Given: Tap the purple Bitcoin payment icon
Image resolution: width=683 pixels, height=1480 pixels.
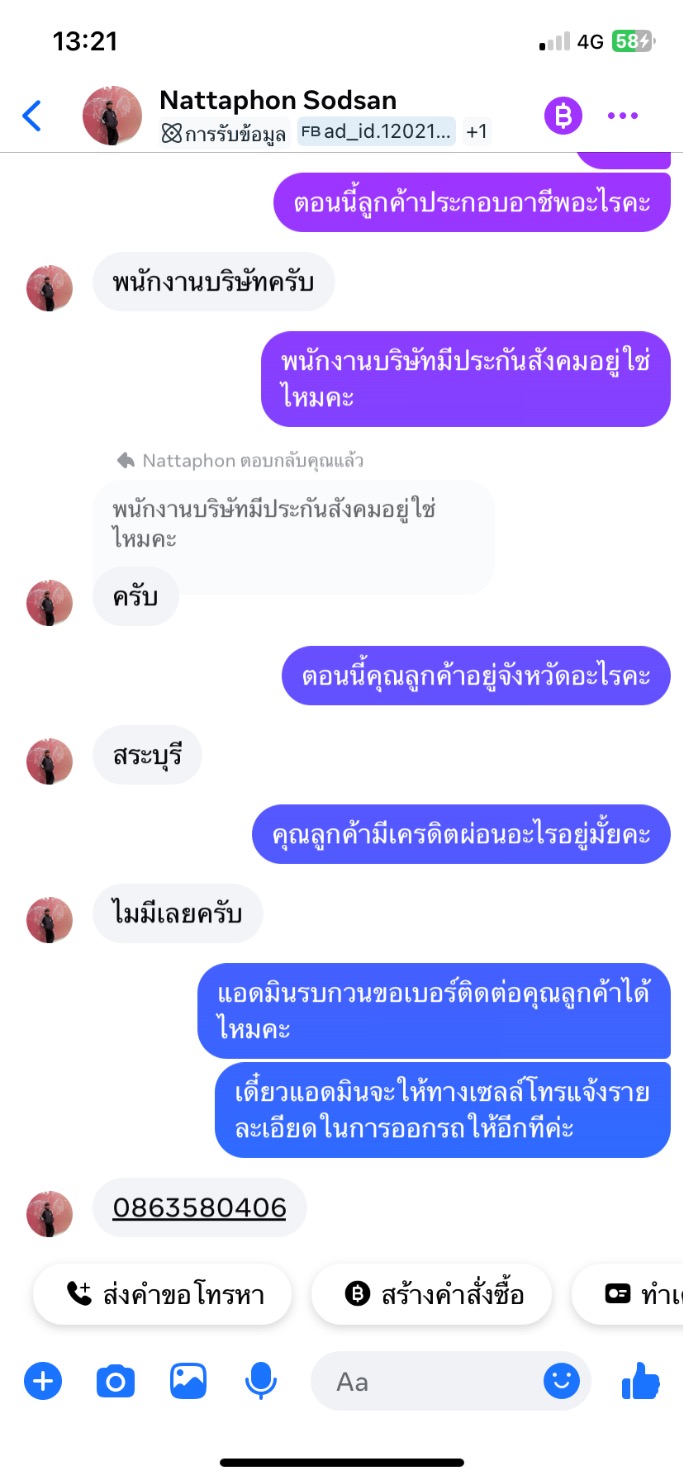Looking at the screenshot, I should tap(563, 116).
